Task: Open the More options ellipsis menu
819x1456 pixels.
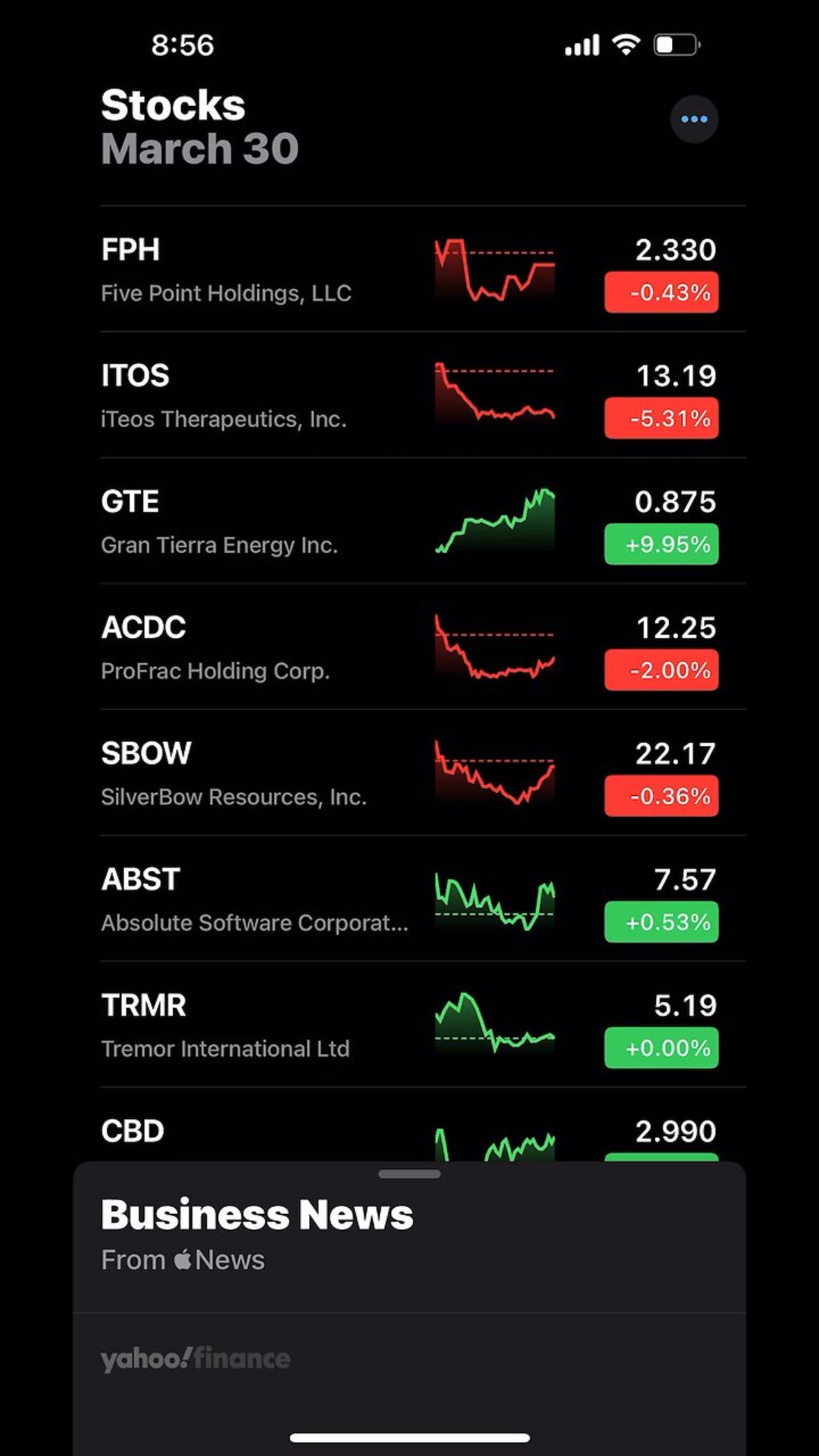Action: click(x=694, y=119)
